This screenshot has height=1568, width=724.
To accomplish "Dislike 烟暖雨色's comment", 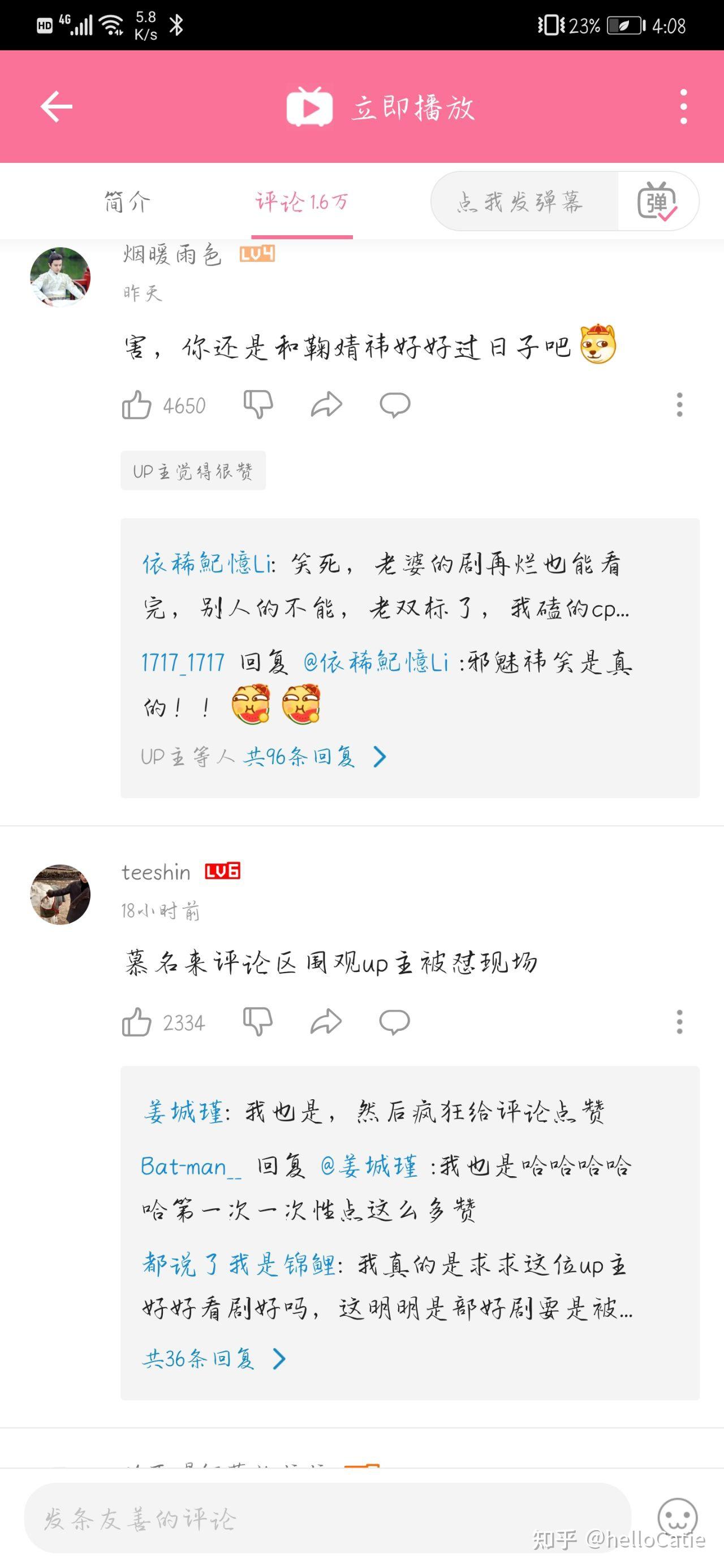I will click(258, 405).
